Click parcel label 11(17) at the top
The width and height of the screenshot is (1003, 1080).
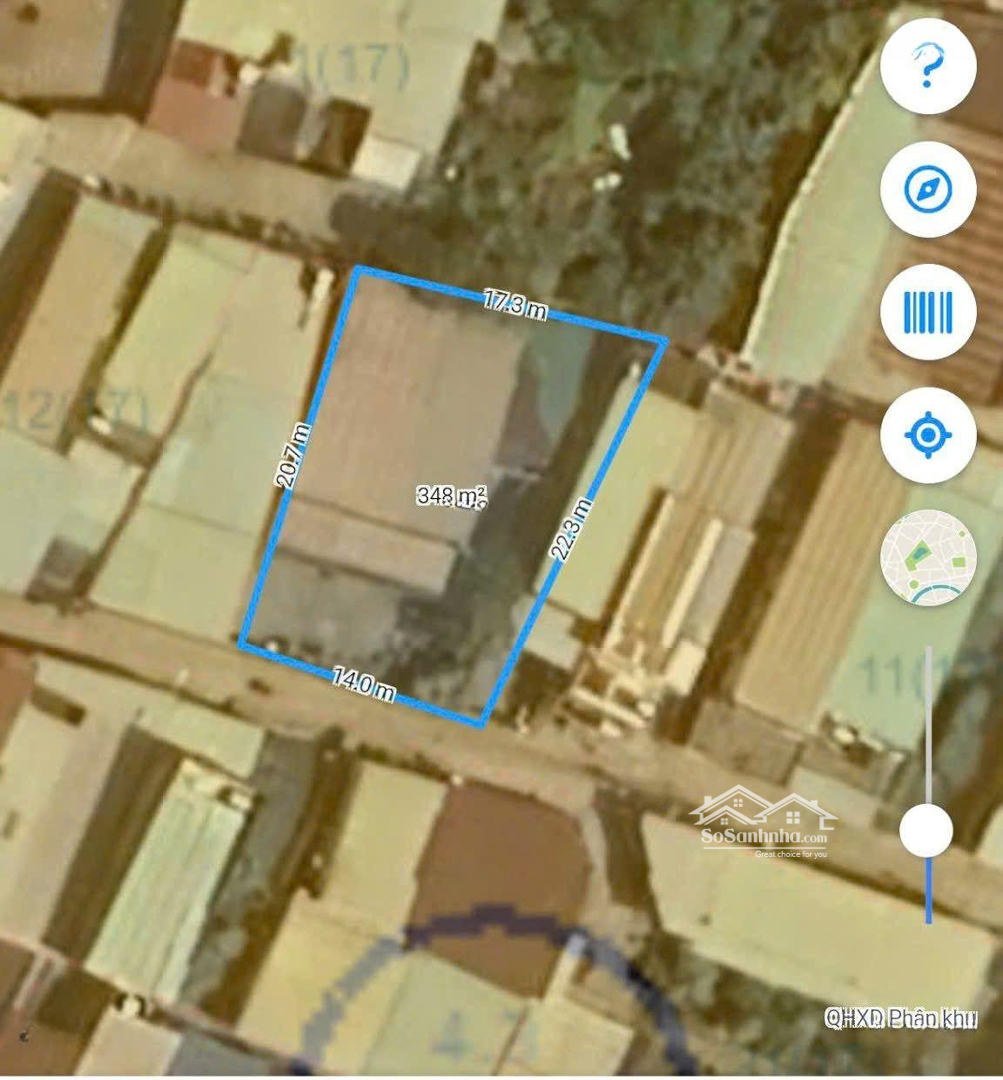[x=350, y=62]
